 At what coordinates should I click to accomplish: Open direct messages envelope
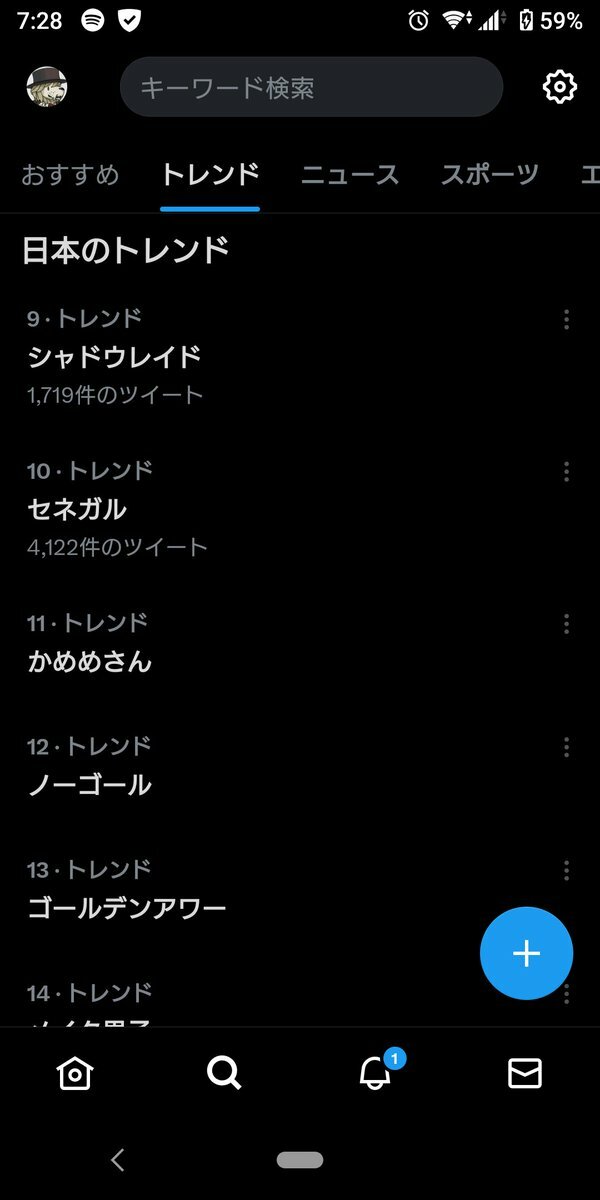(x=525, y=1074)
